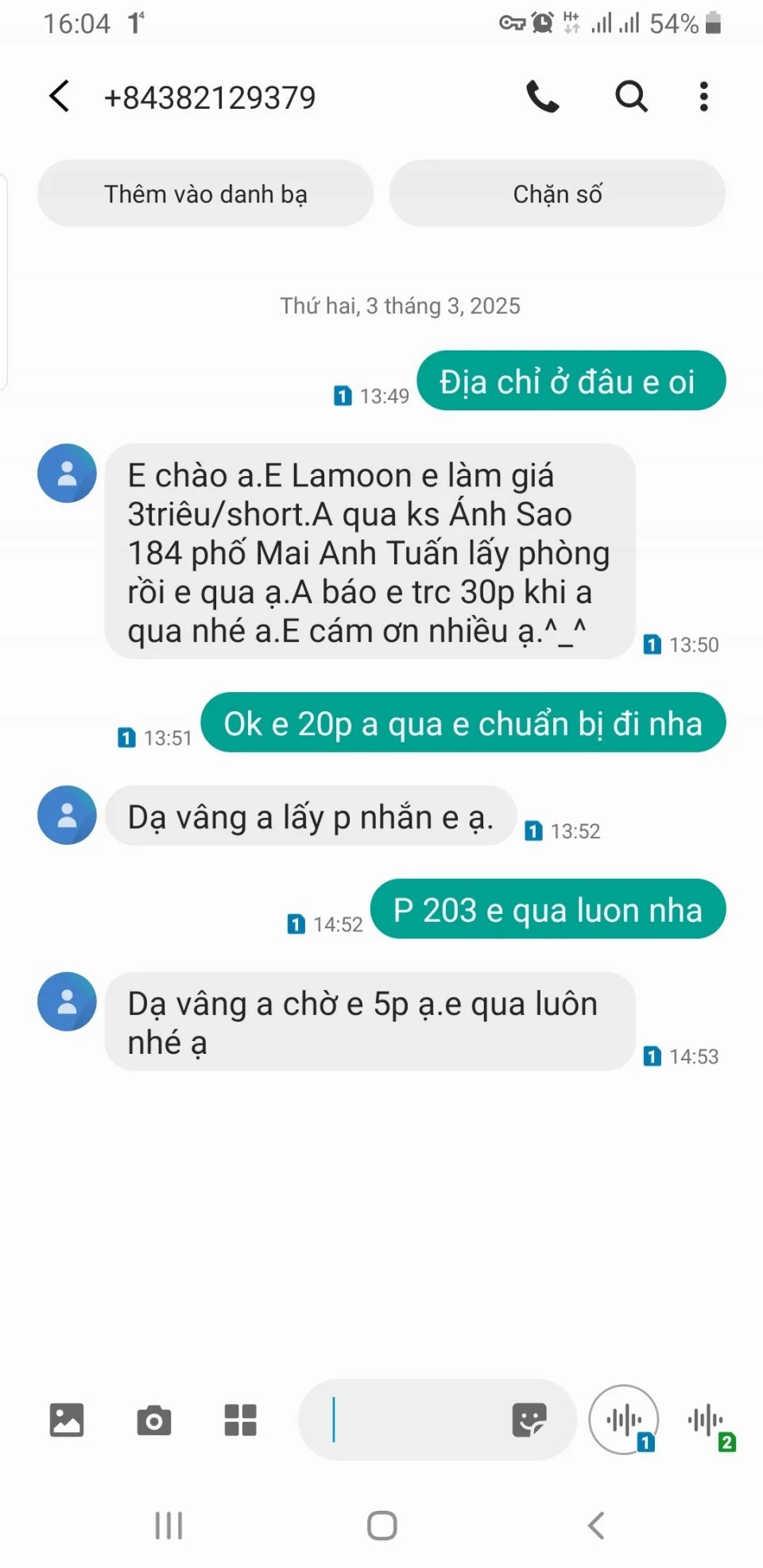Launch the camera to attach a photo
The width and height of the screenshot is (763, 1568).
click(x=153, y=1419)
